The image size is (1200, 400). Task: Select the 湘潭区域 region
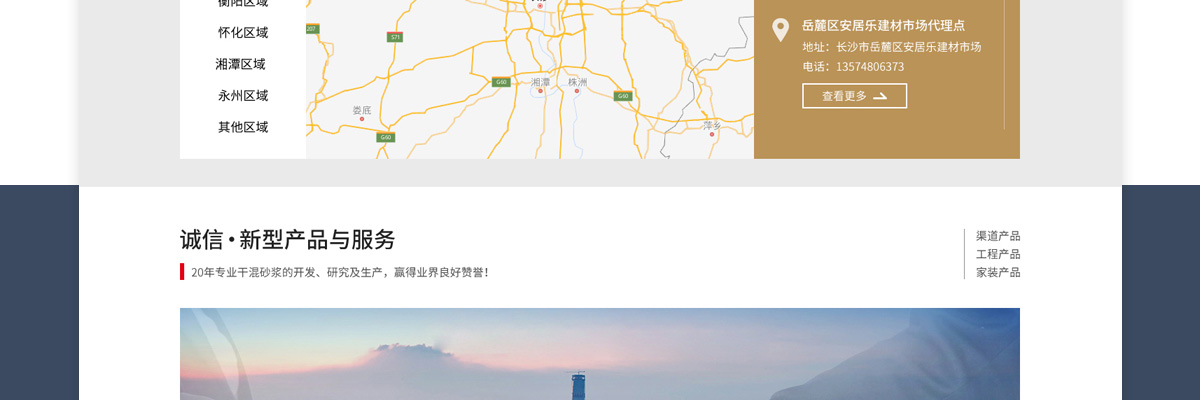pyautogui.click(x=240, y=64)
